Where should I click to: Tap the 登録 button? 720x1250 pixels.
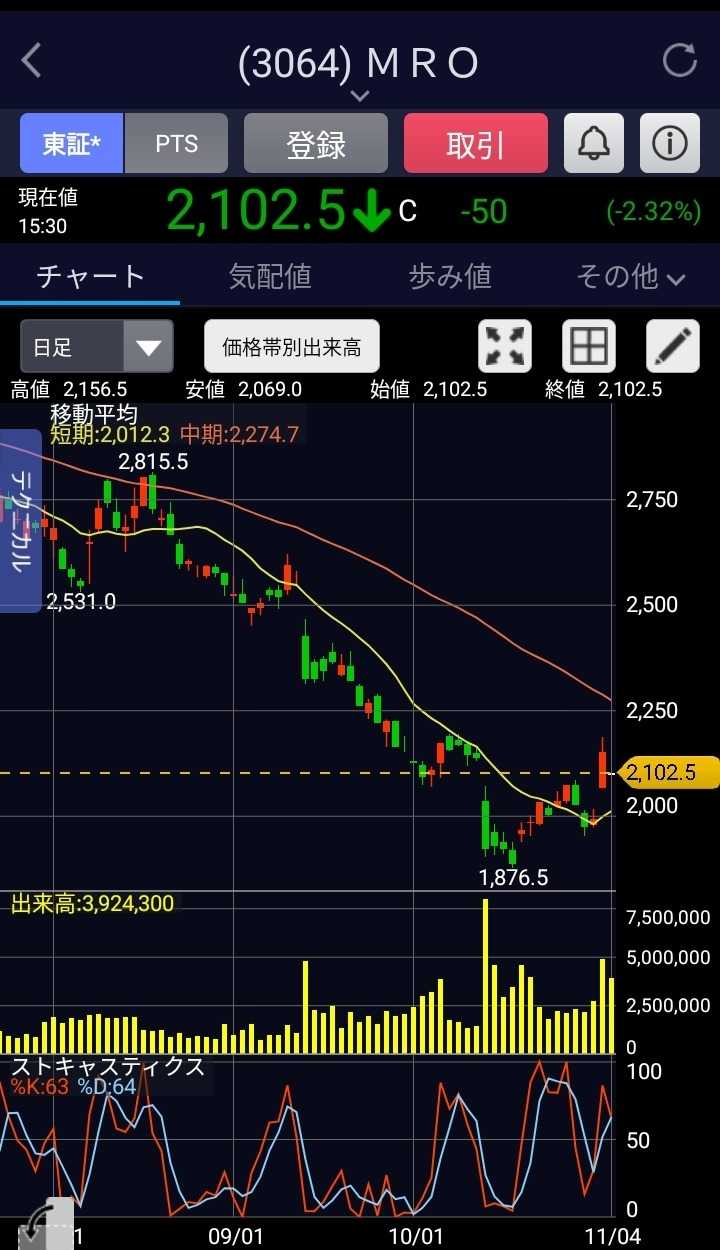tap(316, 144)
